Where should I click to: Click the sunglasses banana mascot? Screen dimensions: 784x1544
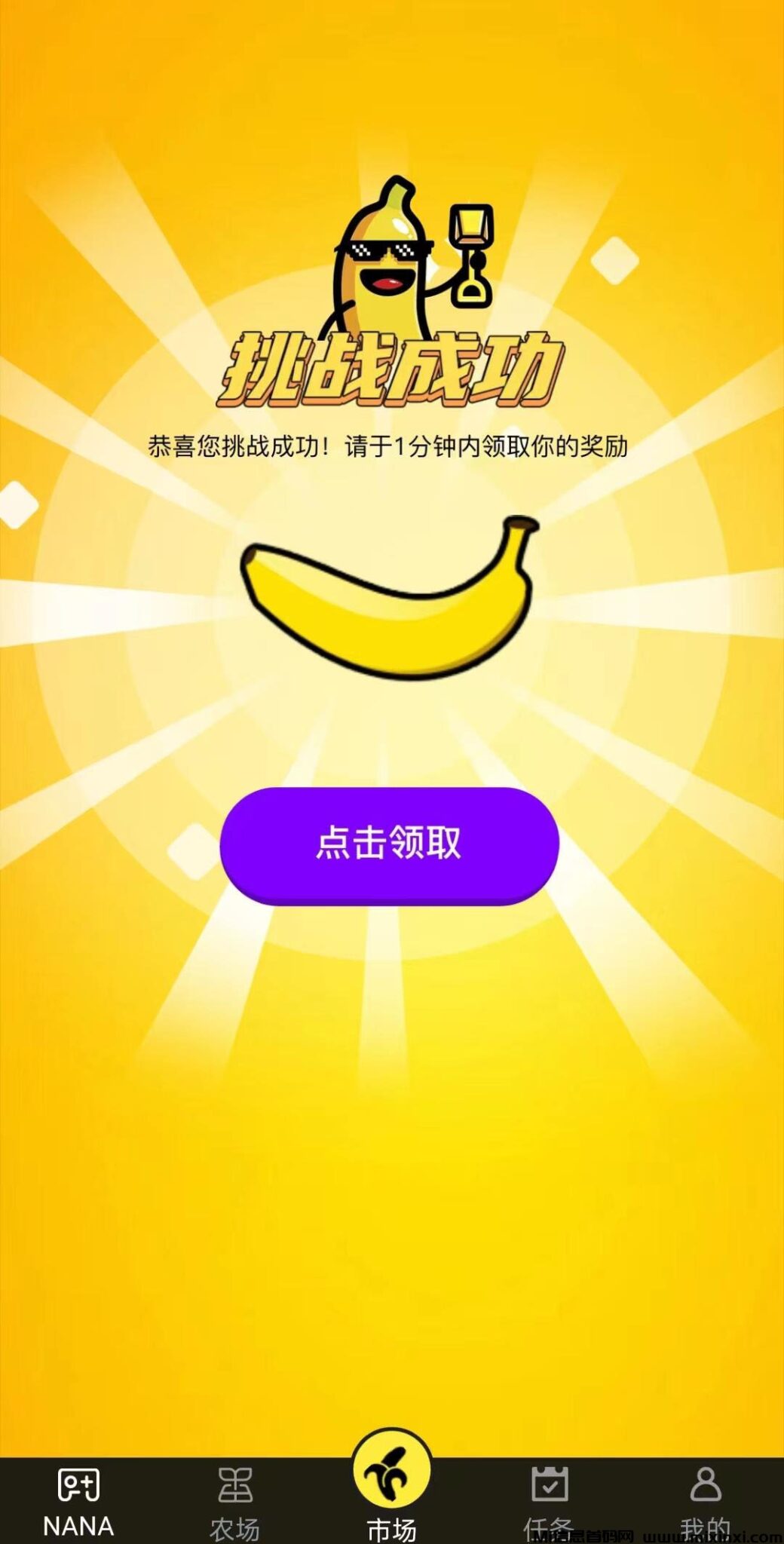pos(381,256)
